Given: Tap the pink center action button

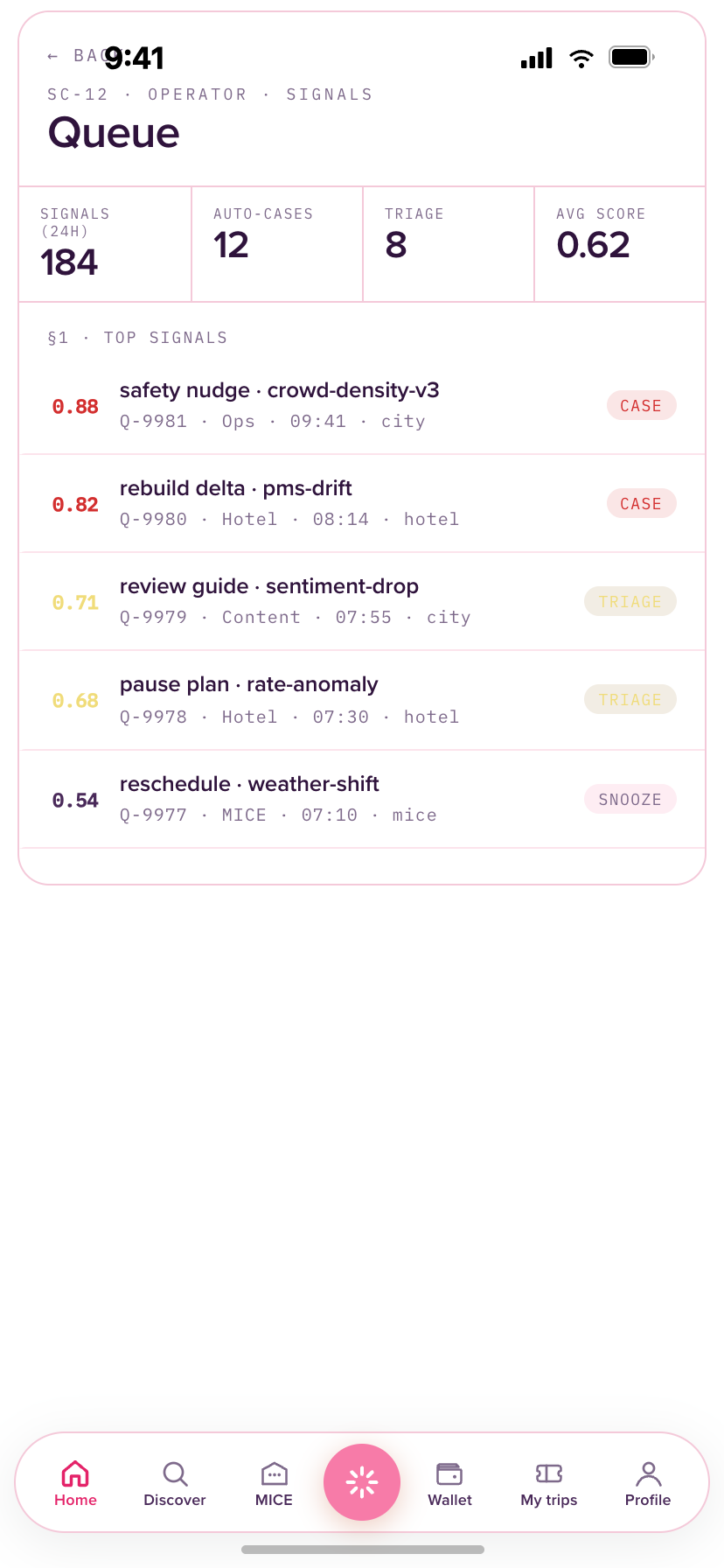Looking at the screenshot, I should tap(362, 1482).
